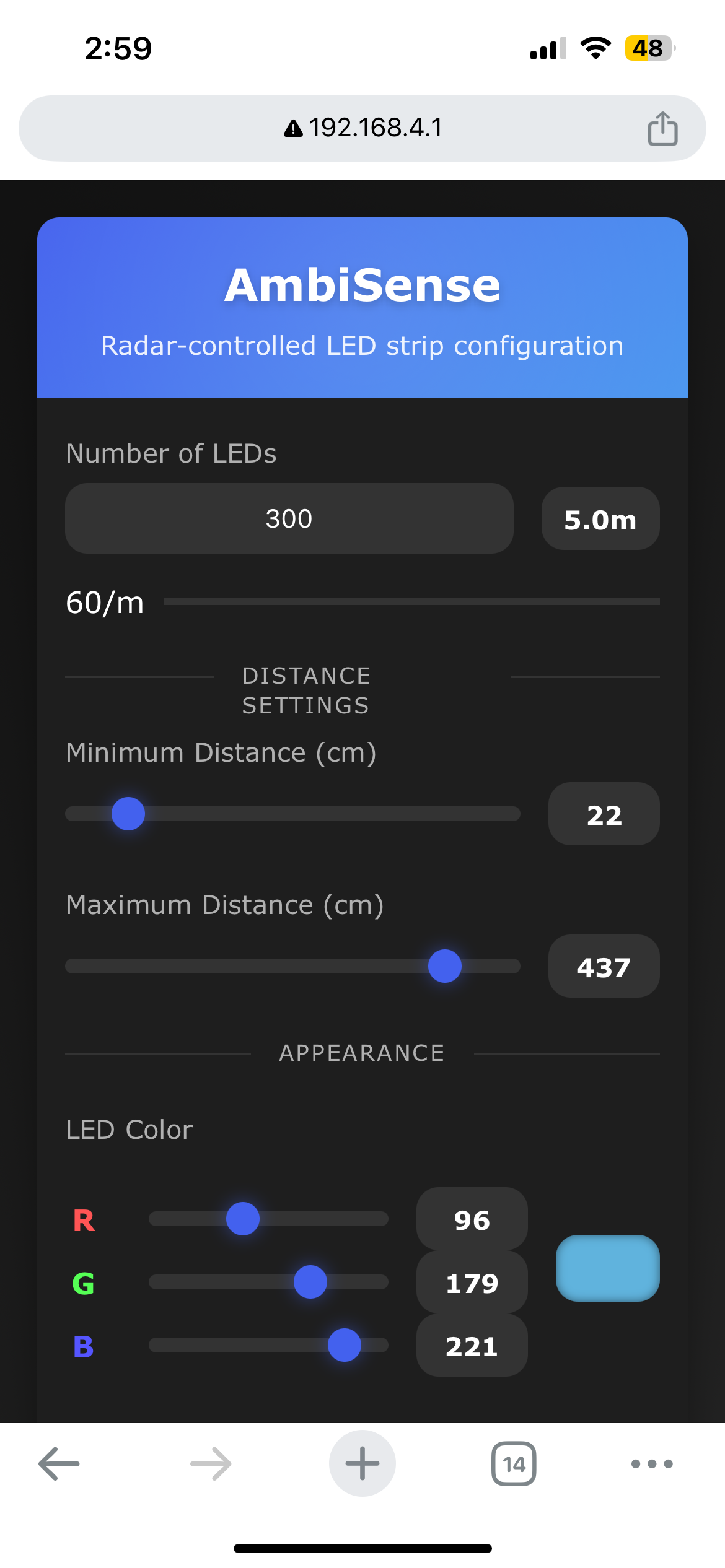Edit the blue value 221

472,1345
